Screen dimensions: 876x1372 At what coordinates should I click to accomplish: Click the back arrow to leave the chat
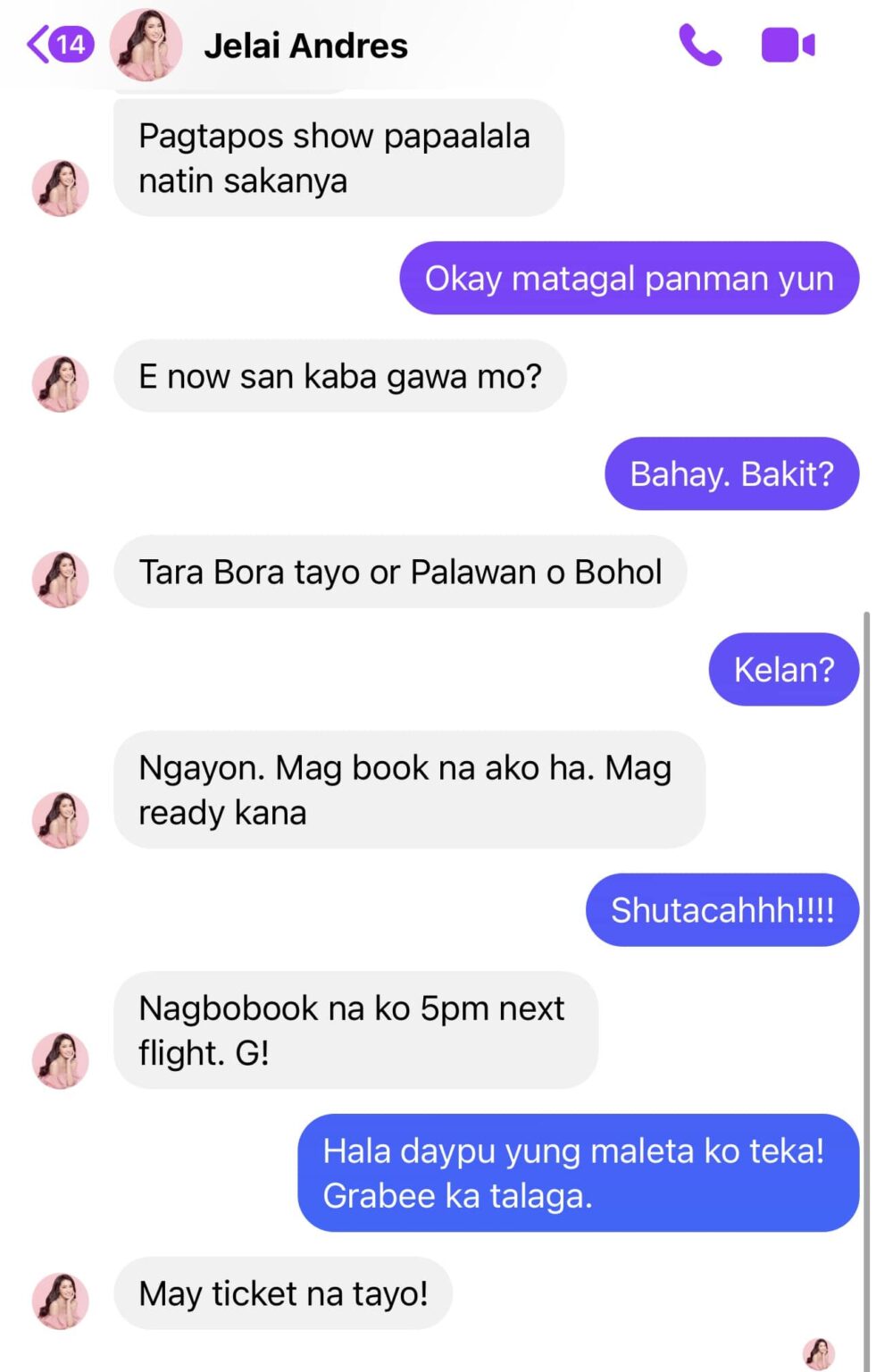[38, 43]
